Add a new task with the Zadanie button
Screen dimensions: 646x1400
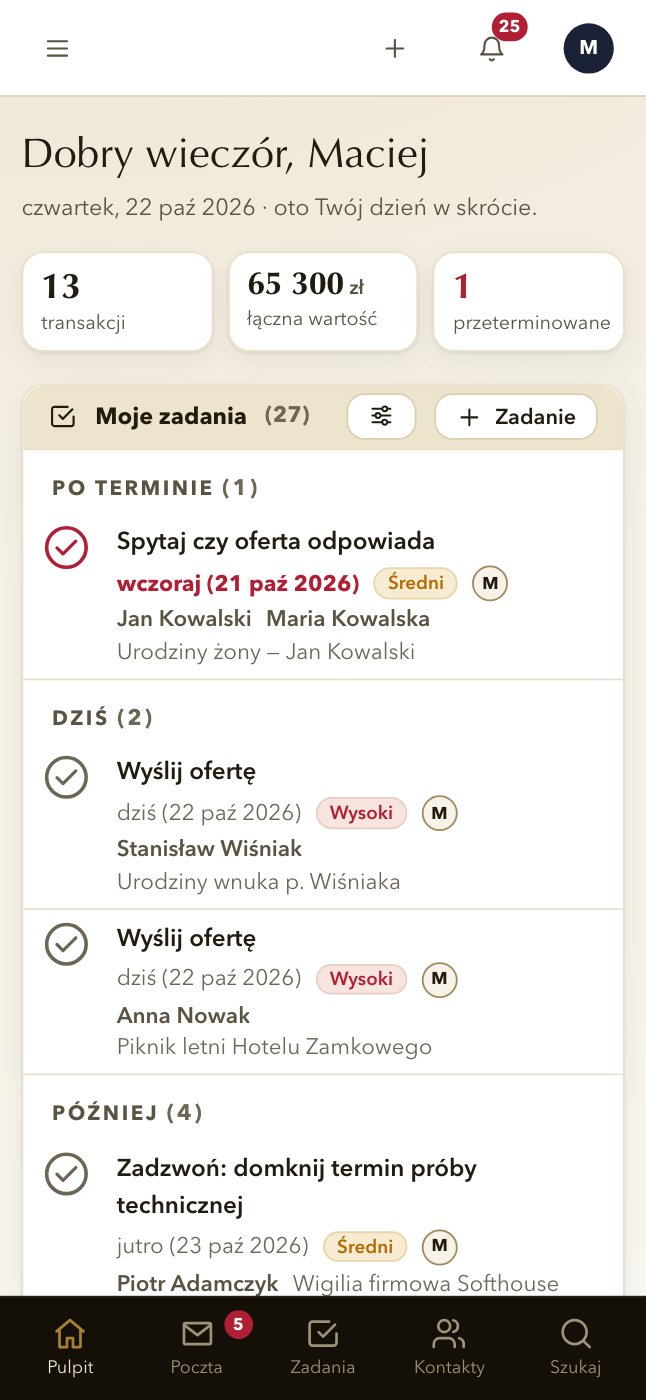[516, 416]
